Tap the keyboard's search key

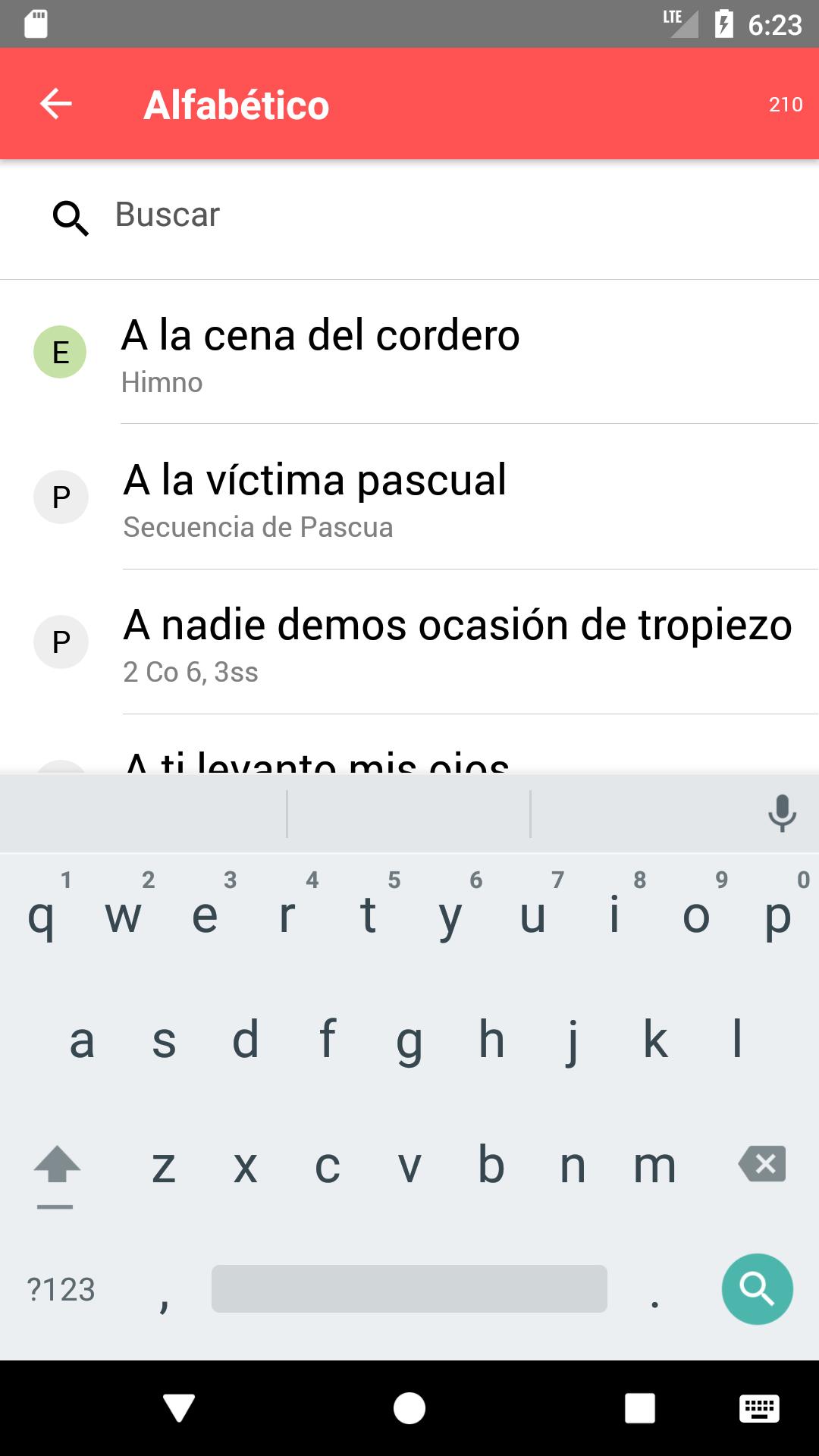(x=757, y=1289)
